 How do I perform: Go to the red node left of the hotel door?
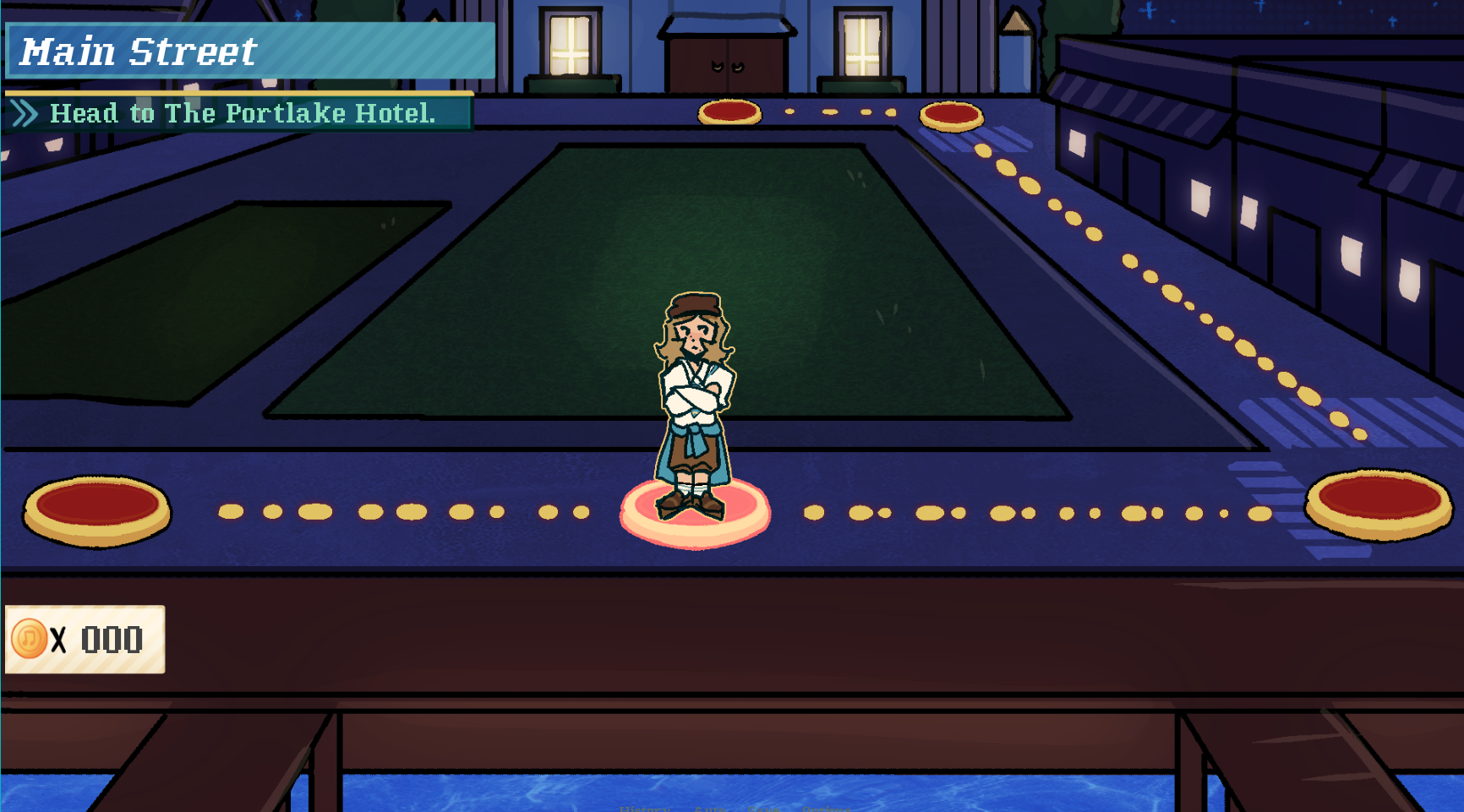729,112
